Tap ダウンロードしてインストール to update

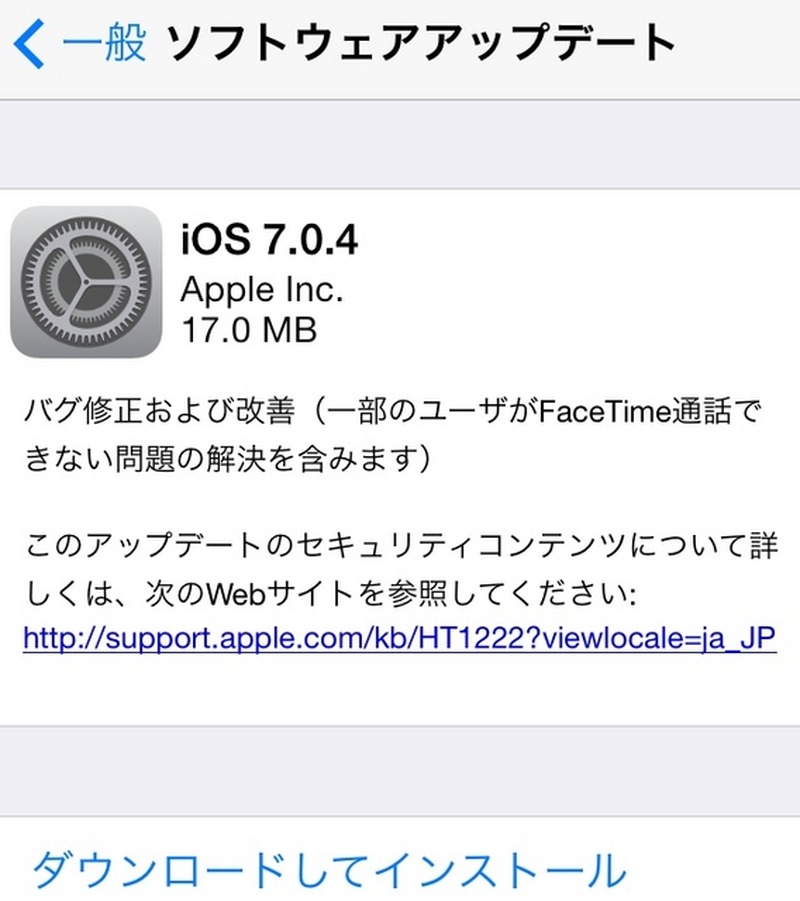[x=329, y=868]
